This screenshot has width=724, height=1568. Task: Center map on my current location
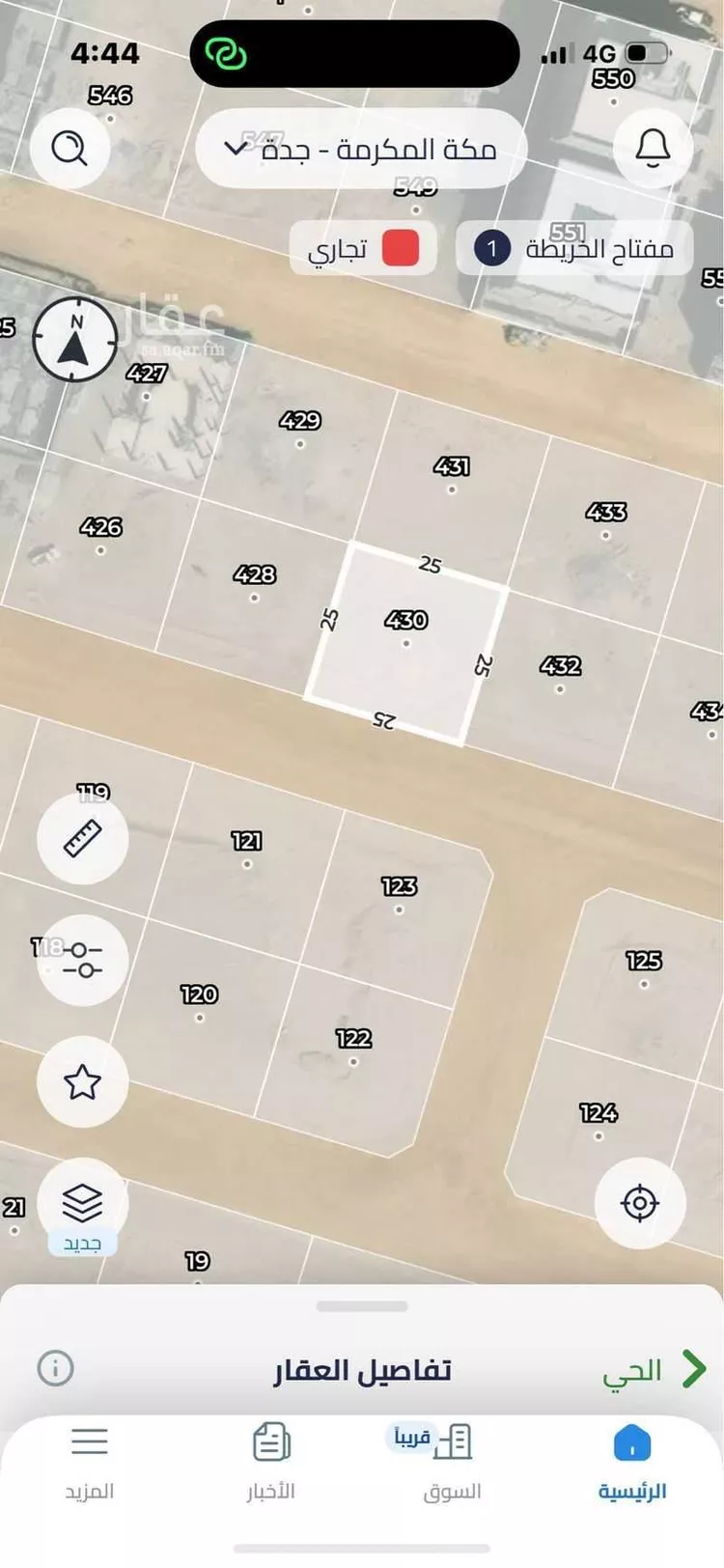pyautogui.click(x=640, y=1203)
